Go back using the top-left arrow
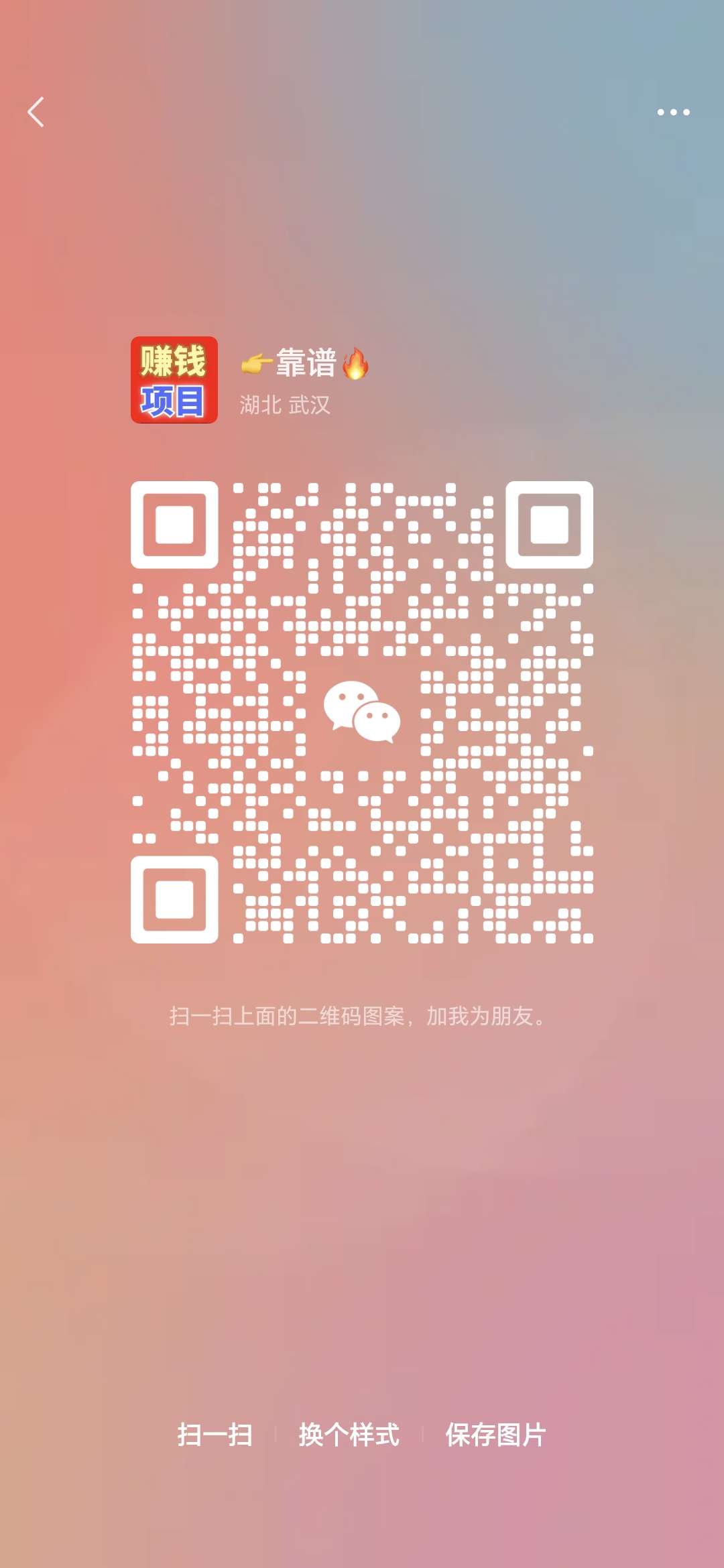This screenshot has width=724, height=1568. coord(36,112)
